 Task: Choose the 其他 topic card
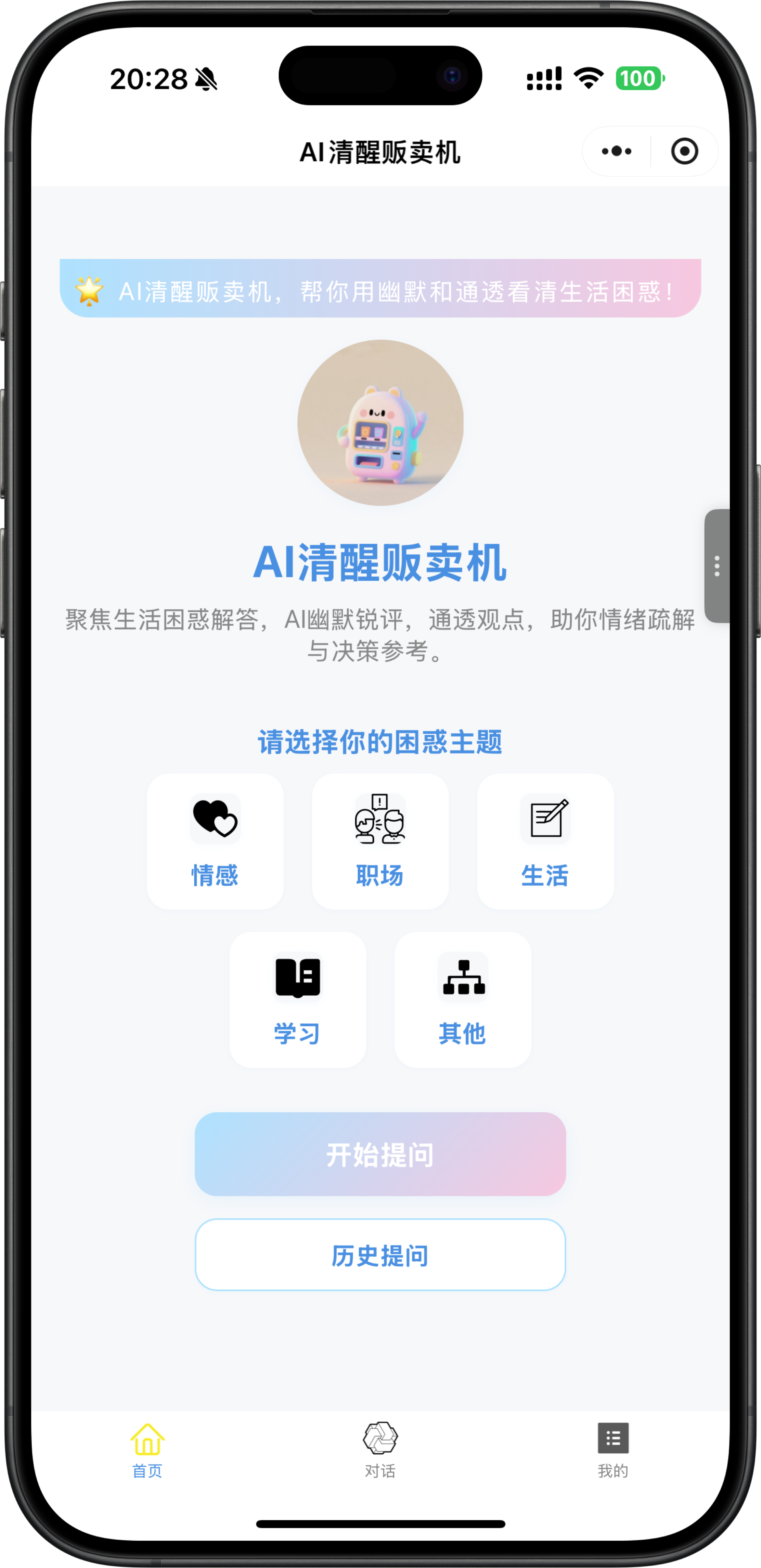click(463, 999)
